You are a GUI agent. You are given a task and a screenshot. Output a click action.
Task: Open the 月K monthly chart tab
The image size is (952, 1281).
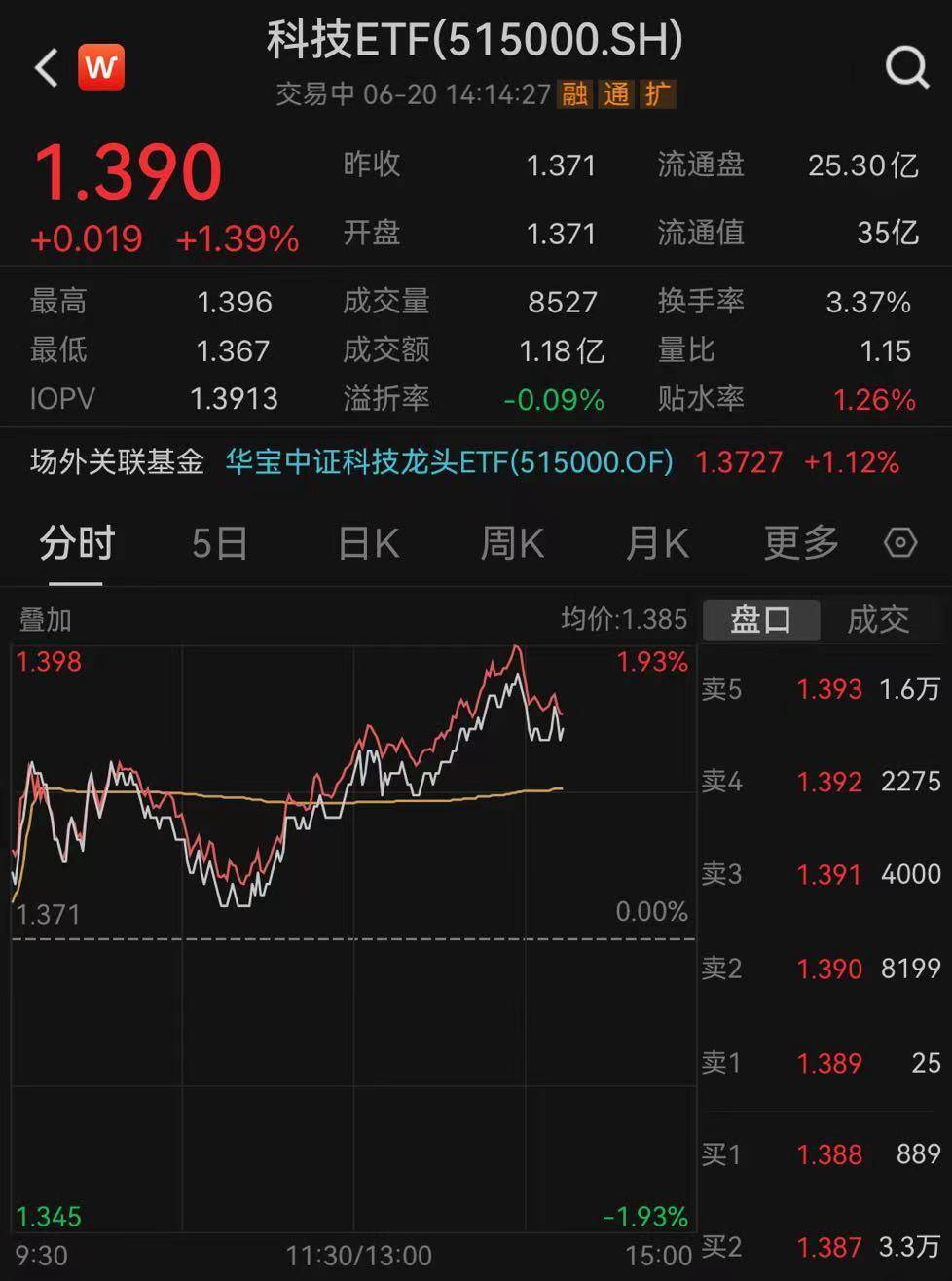[656, 543]
